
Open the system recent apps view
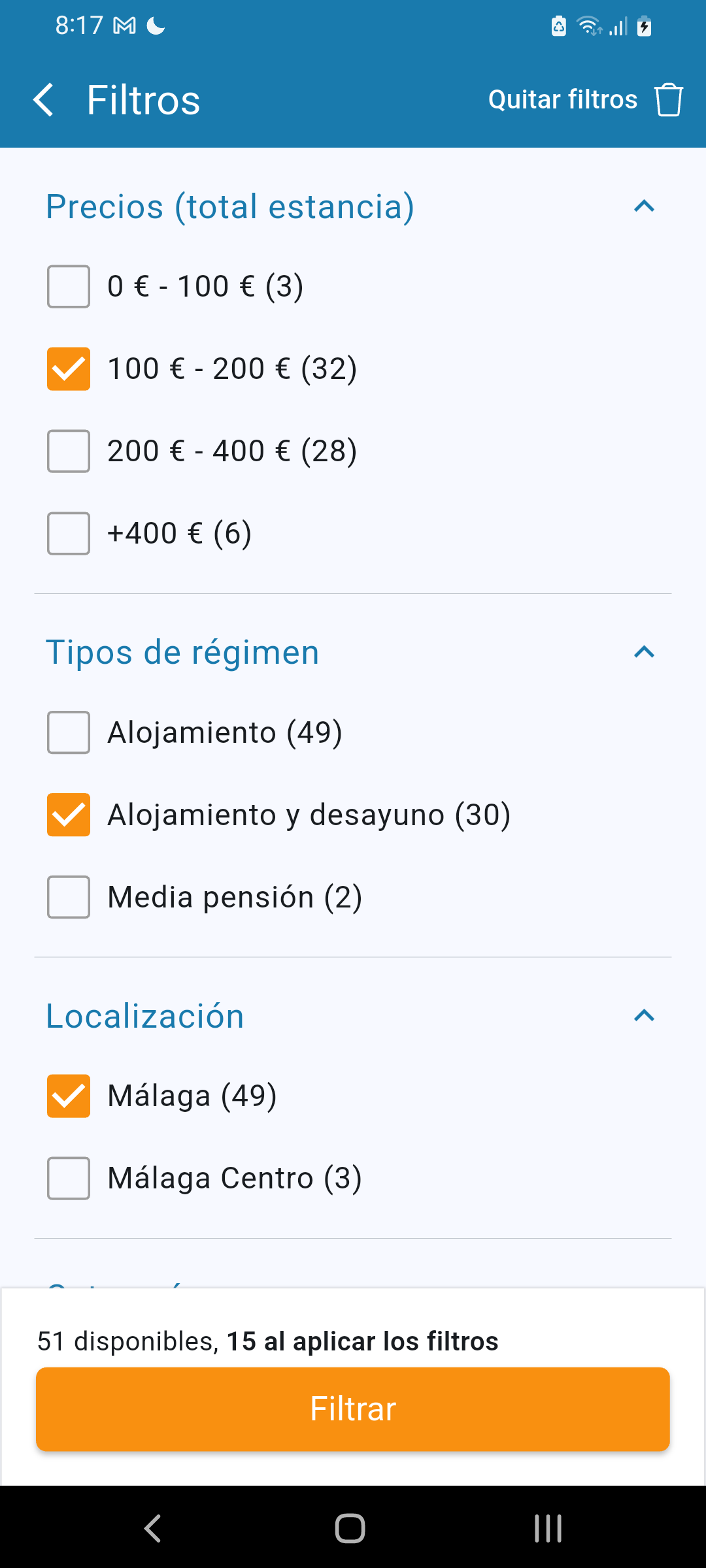(548, 1528)
